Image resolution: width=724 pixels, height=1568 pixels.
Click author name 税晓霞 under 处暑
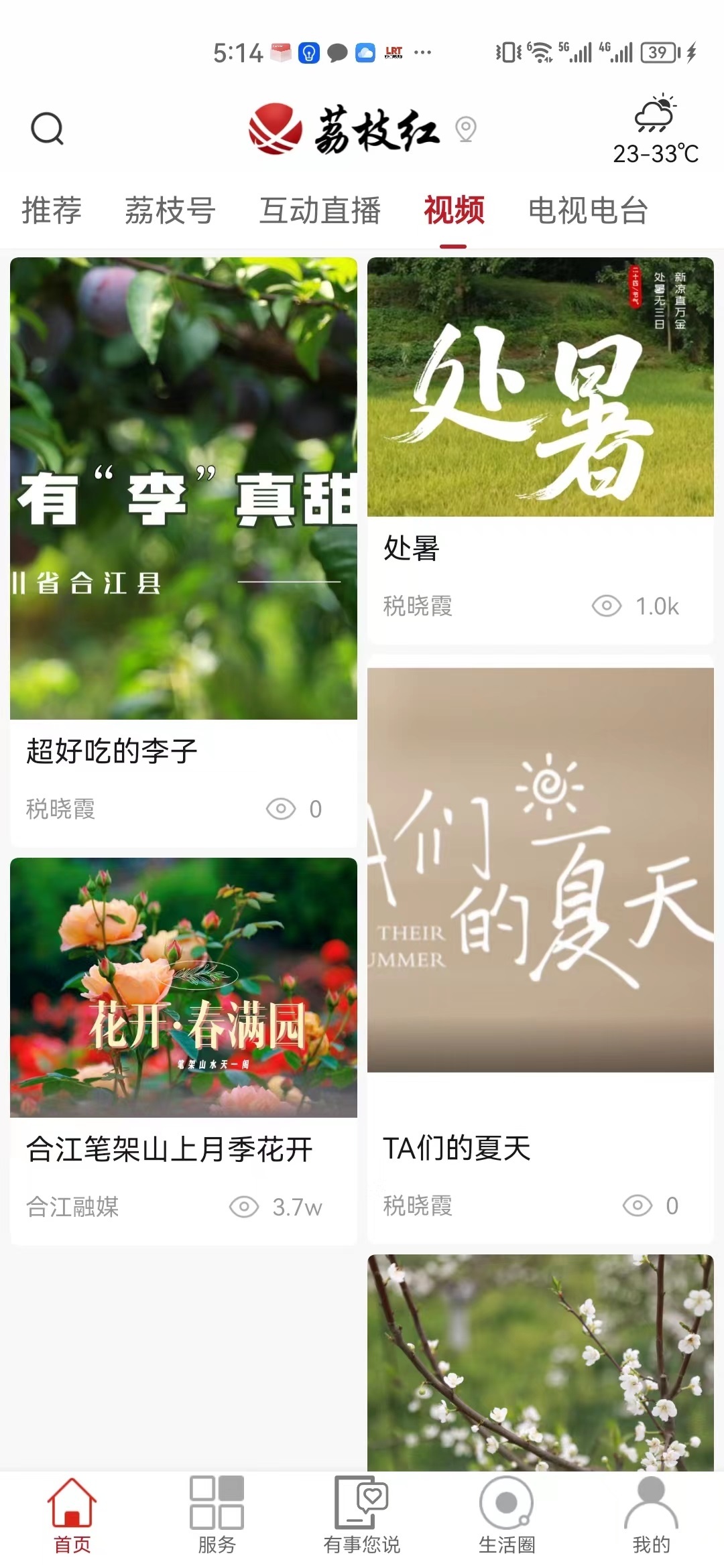pos(419,606)
